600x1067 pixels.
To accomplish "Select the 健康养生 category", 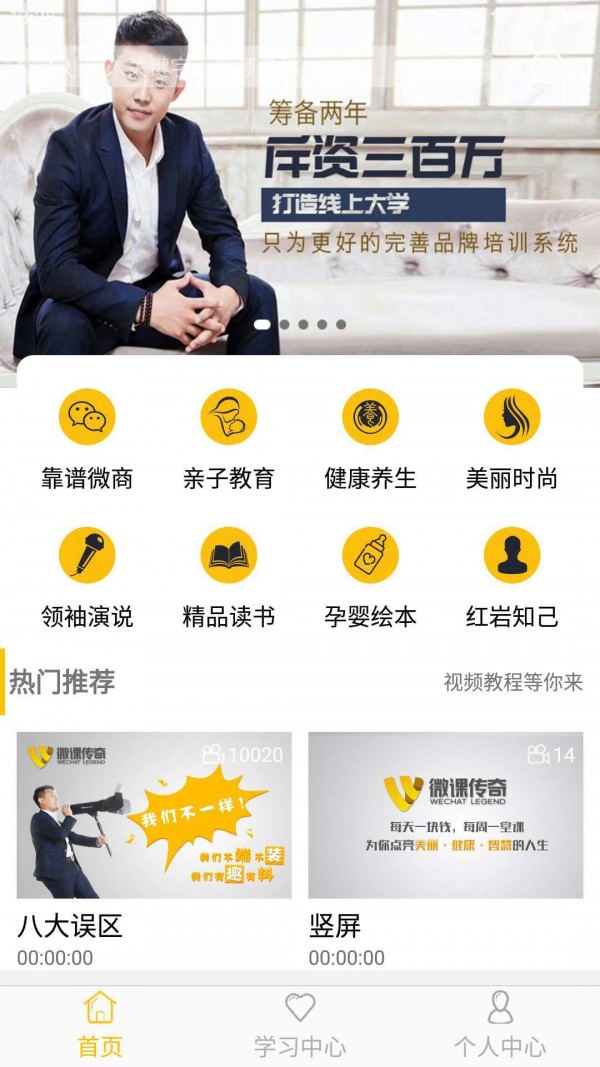I will coord(370,439).
